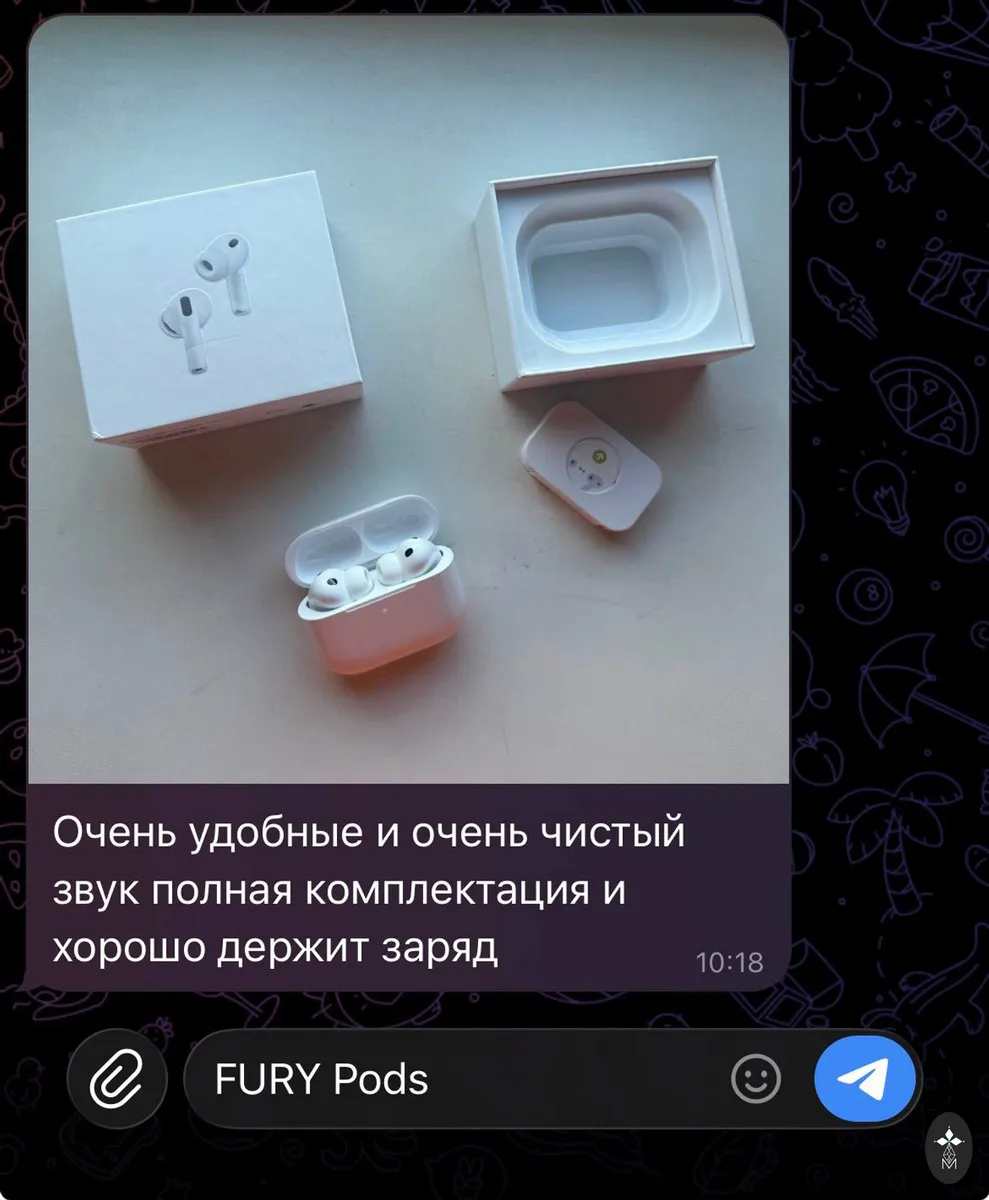
Task: Open the emoji sticker picker
Action: pyautogui.click(x=756, y=1080)
